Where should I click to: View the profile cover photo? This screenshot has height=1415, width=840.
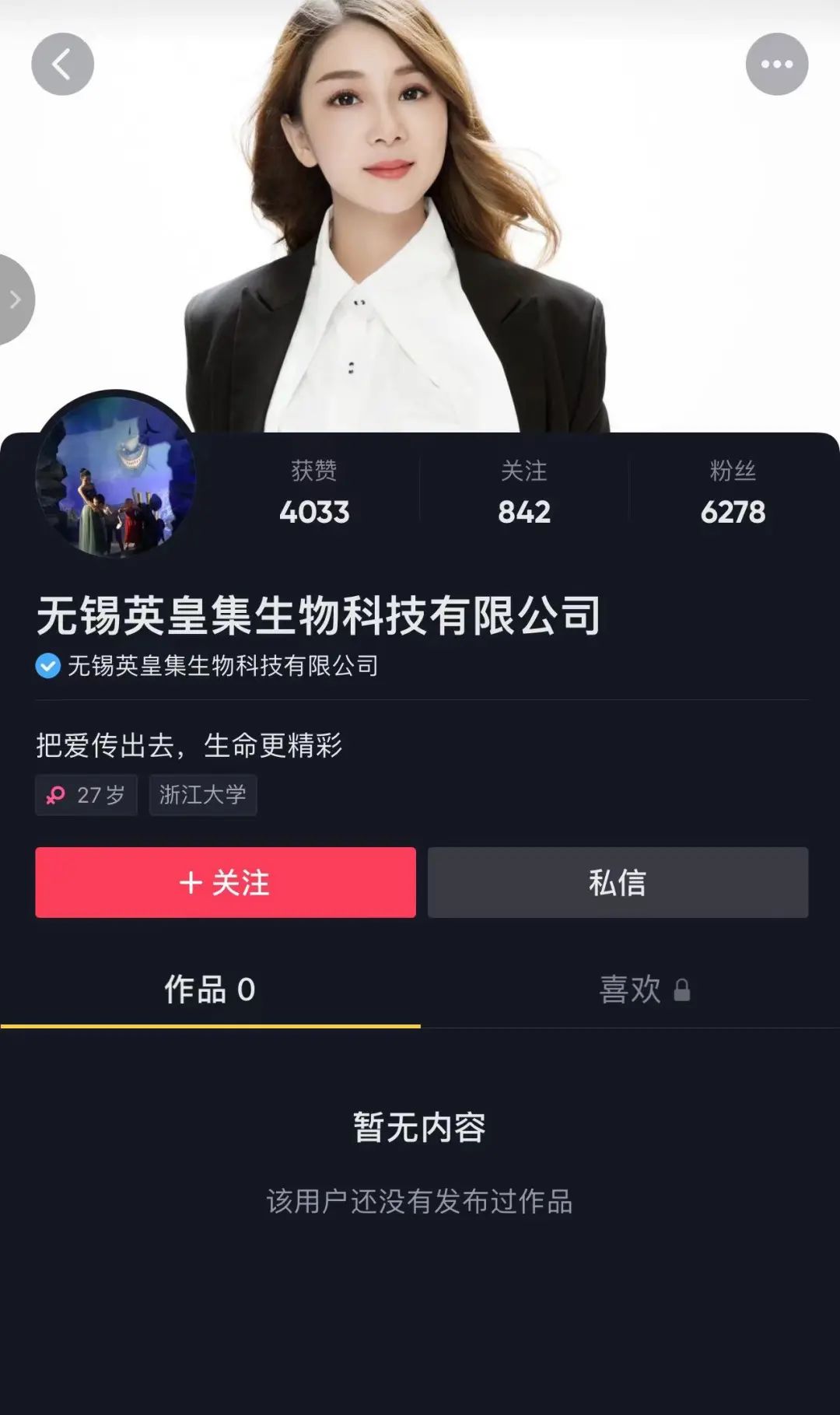(420, 194)
